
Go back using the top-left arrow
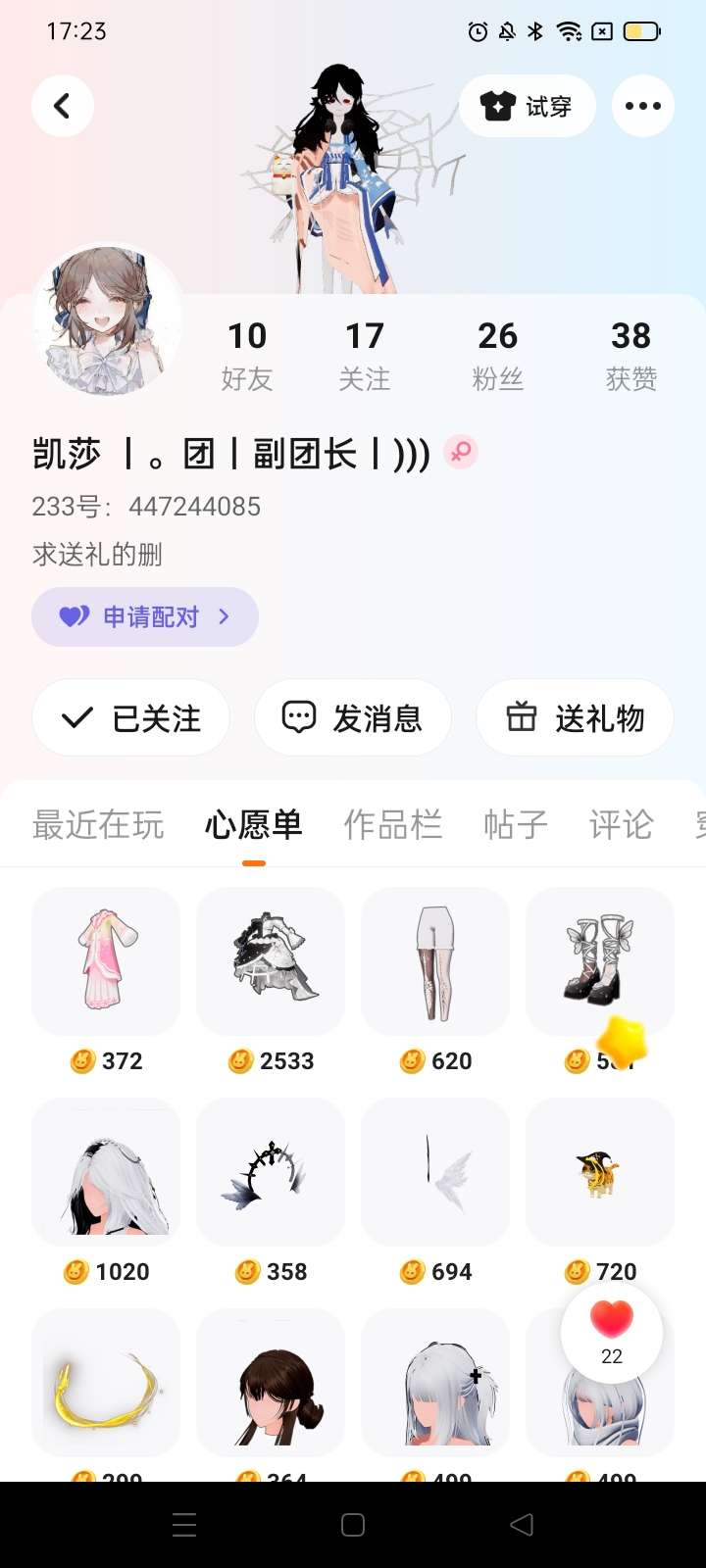(x=63, y=106)
